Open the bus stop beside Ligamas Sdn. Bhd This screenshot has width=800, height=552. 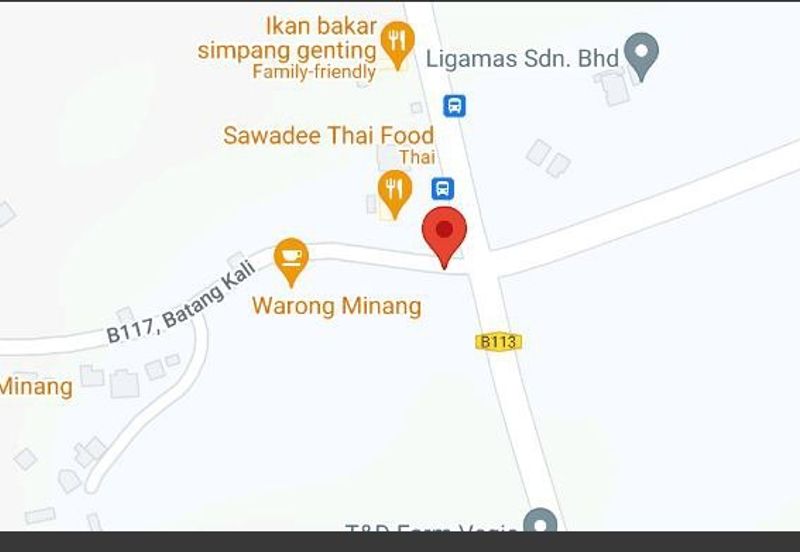[455, 105]
